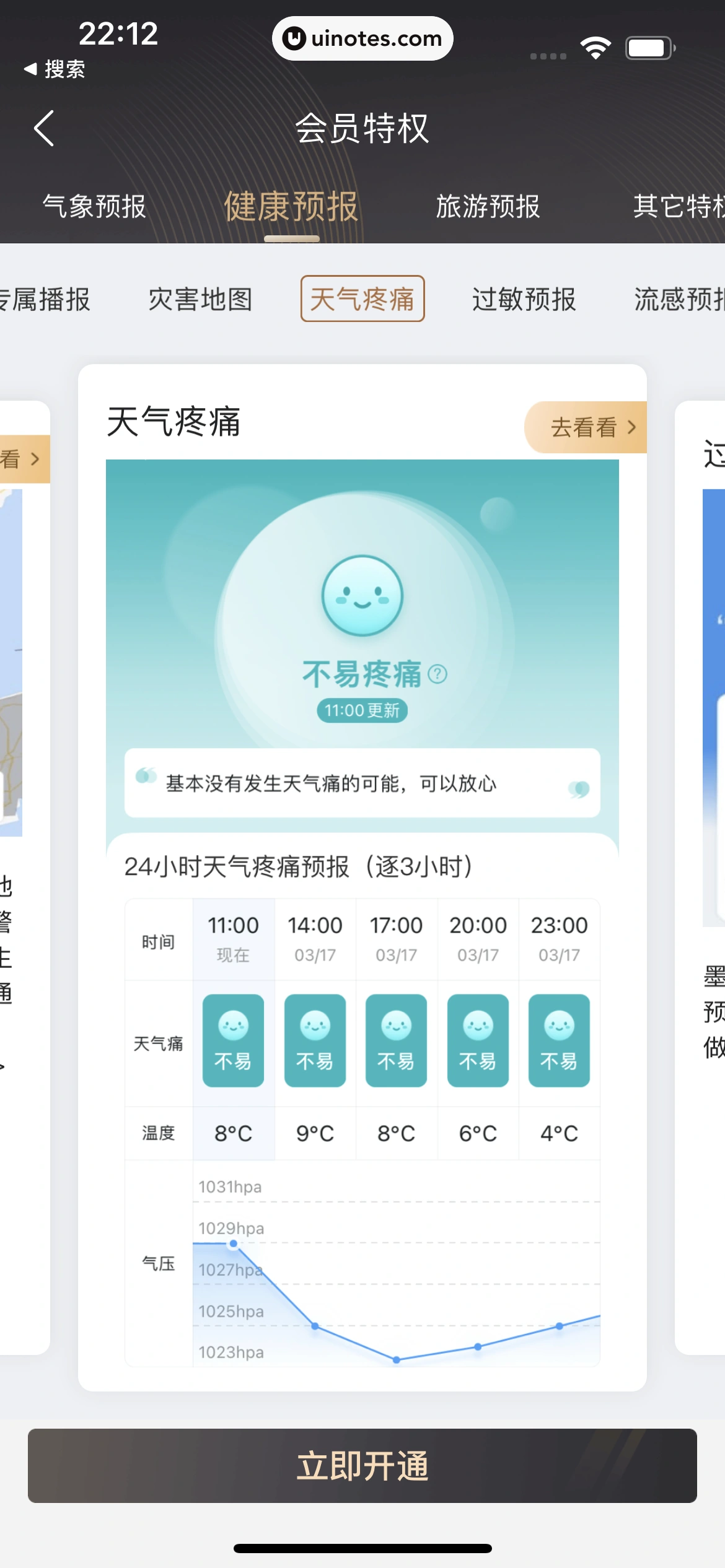This screenshot has height=1568, width=725.
Task: Switch to the 旅游预报 tab
Action: pyautogui.click(x=488, y=206)
